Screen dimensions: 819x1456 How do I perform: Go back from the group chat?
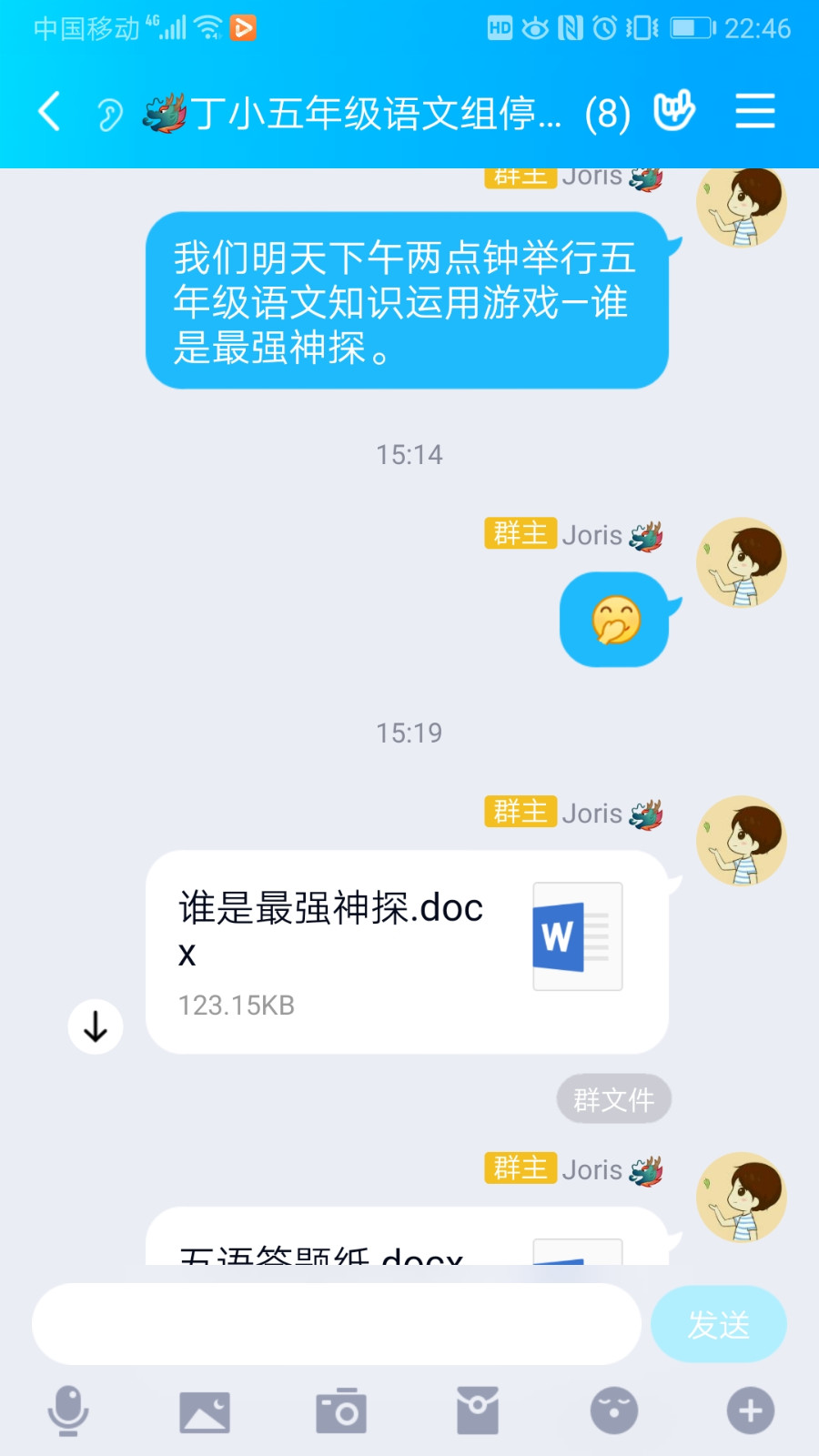50,113
